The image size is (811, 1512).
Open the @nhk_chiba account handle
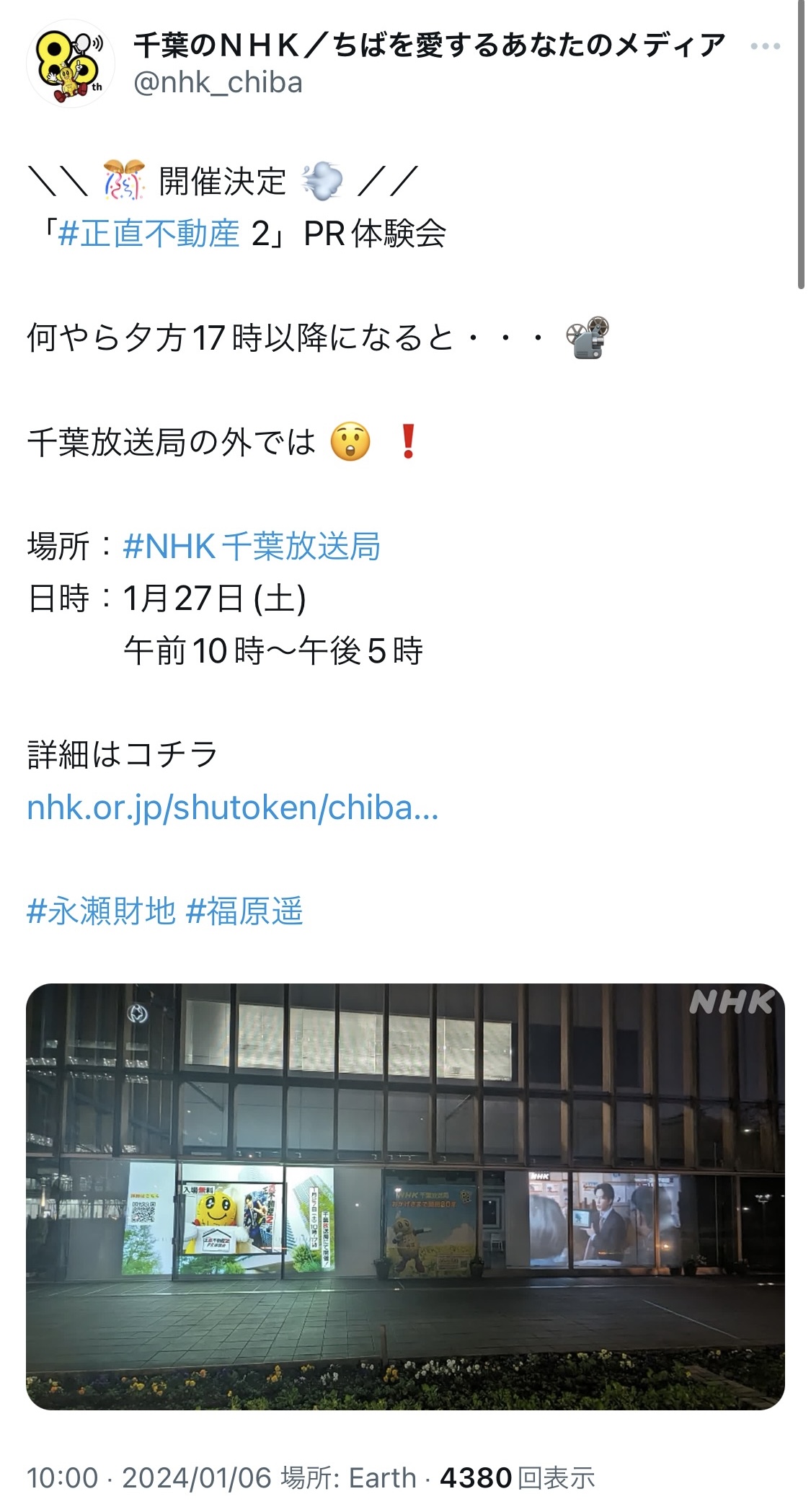point(218,83)
